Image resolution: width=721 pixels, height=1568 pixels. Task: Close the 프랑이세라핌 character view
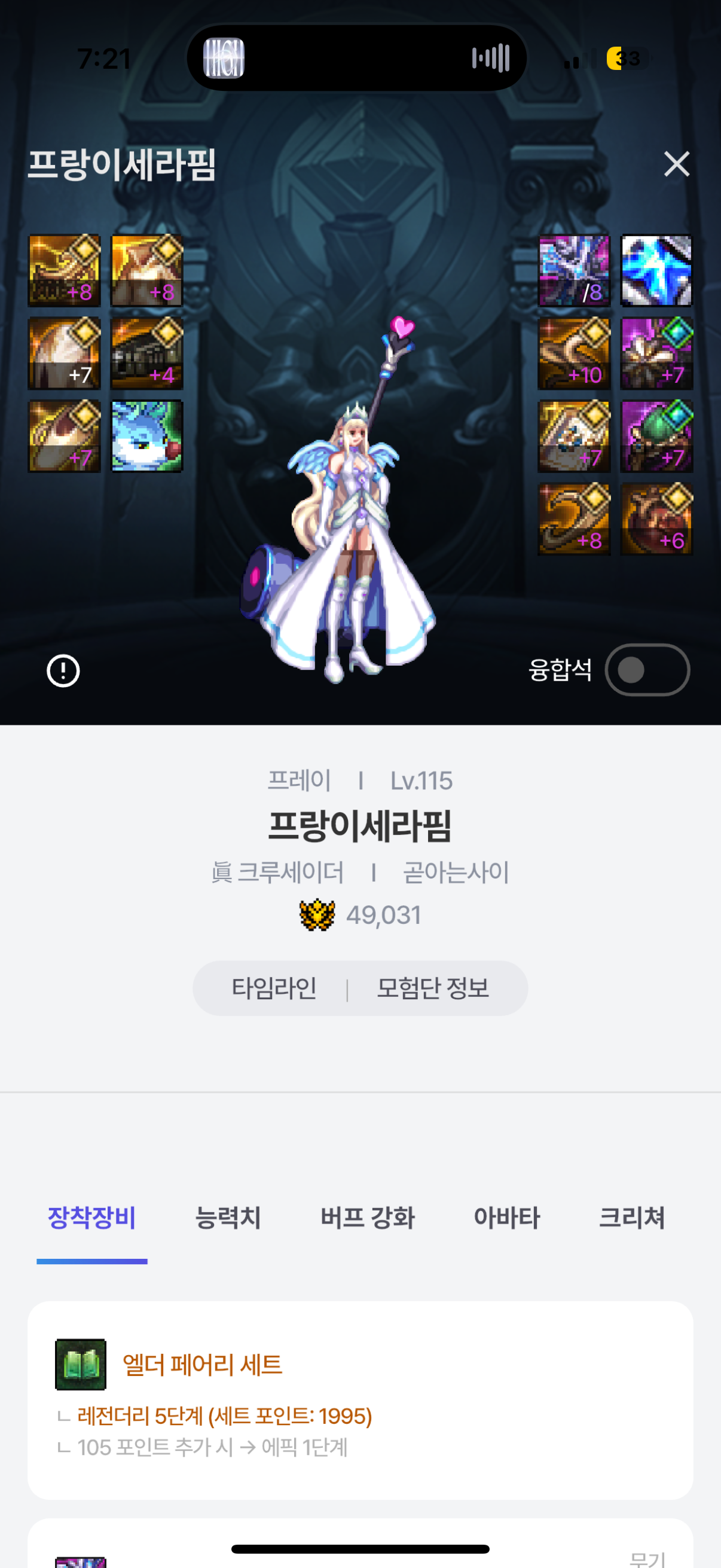[676, 164]
